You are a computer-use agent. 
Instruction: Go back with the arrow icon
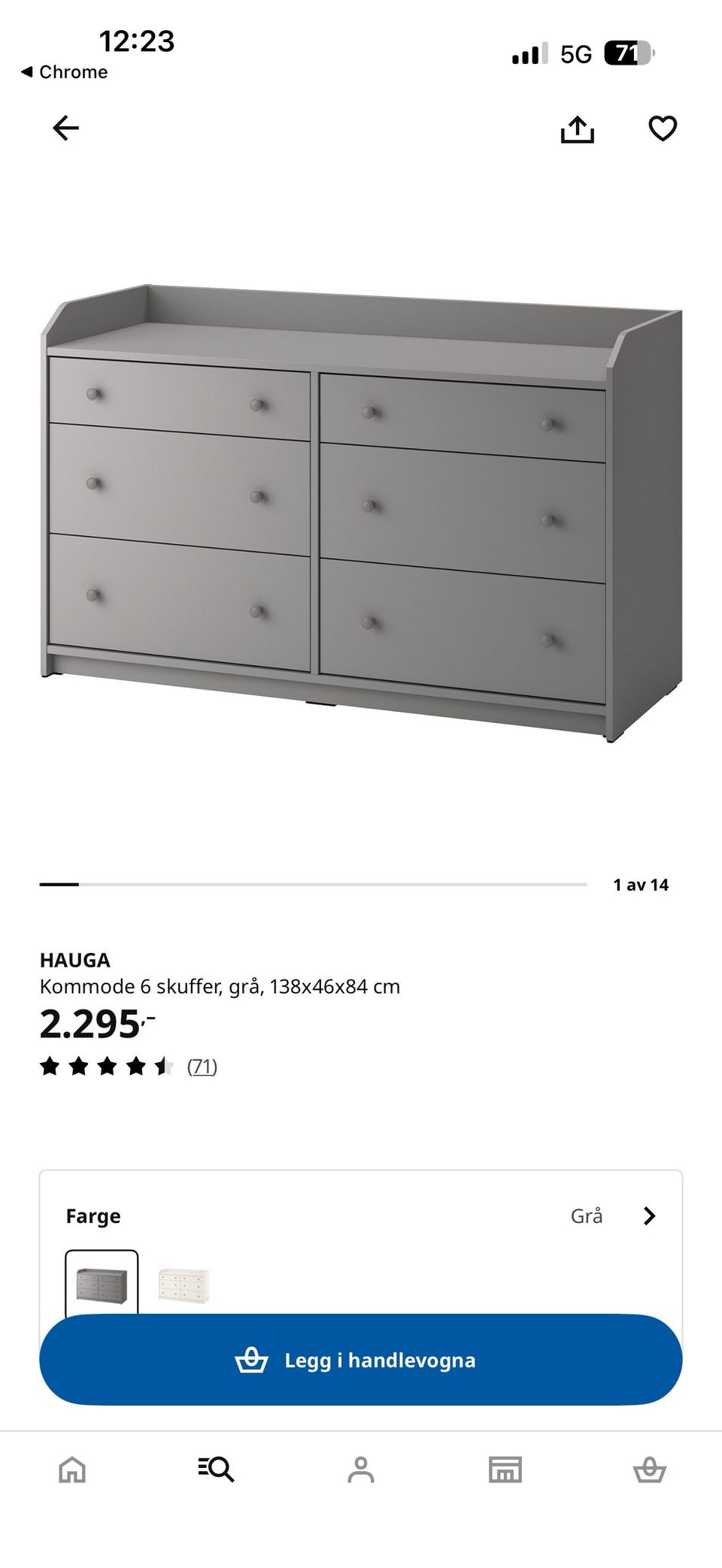coord(65,129)
